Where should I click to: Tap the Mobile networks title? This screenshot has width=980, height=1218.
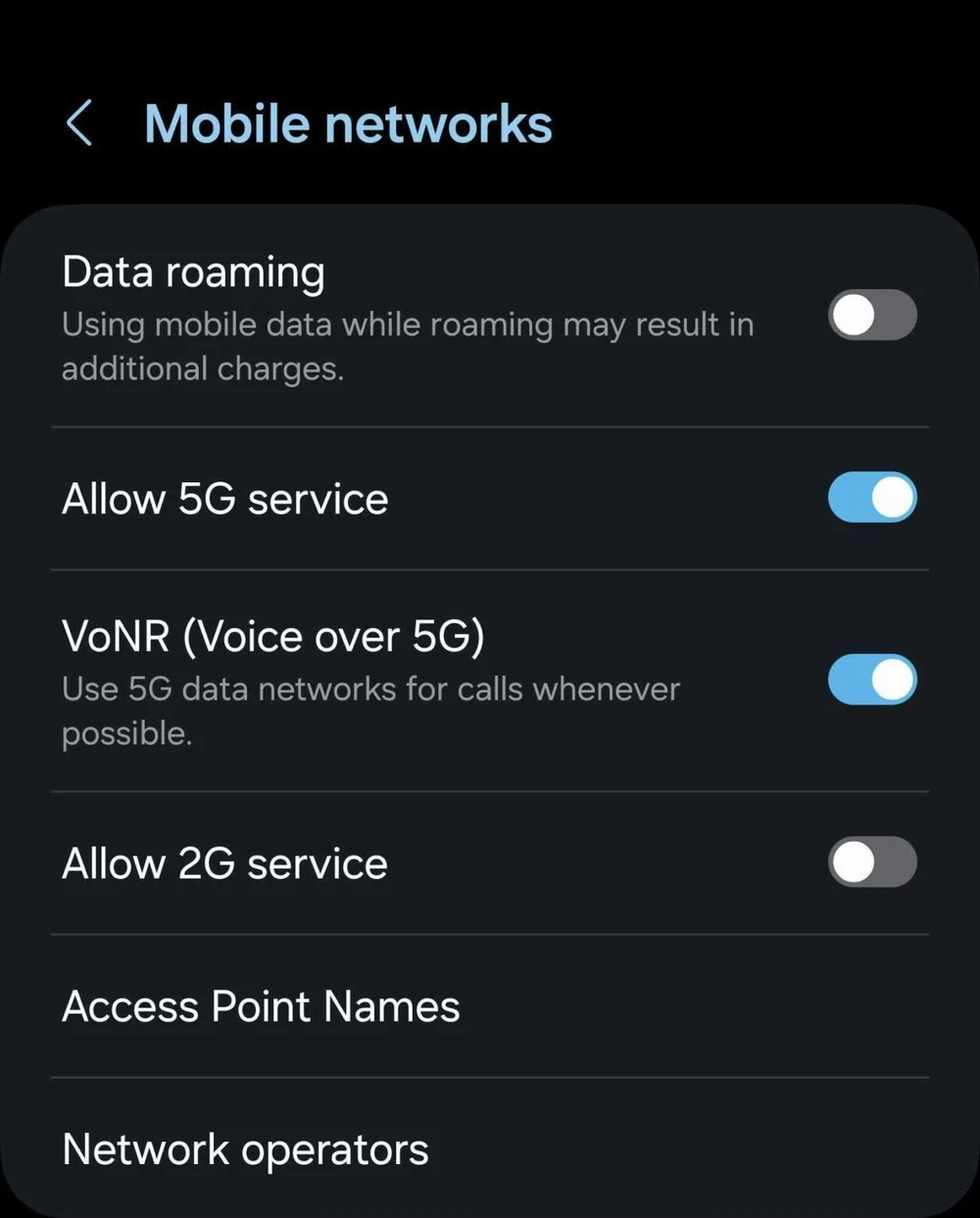[x=348, y=122]
